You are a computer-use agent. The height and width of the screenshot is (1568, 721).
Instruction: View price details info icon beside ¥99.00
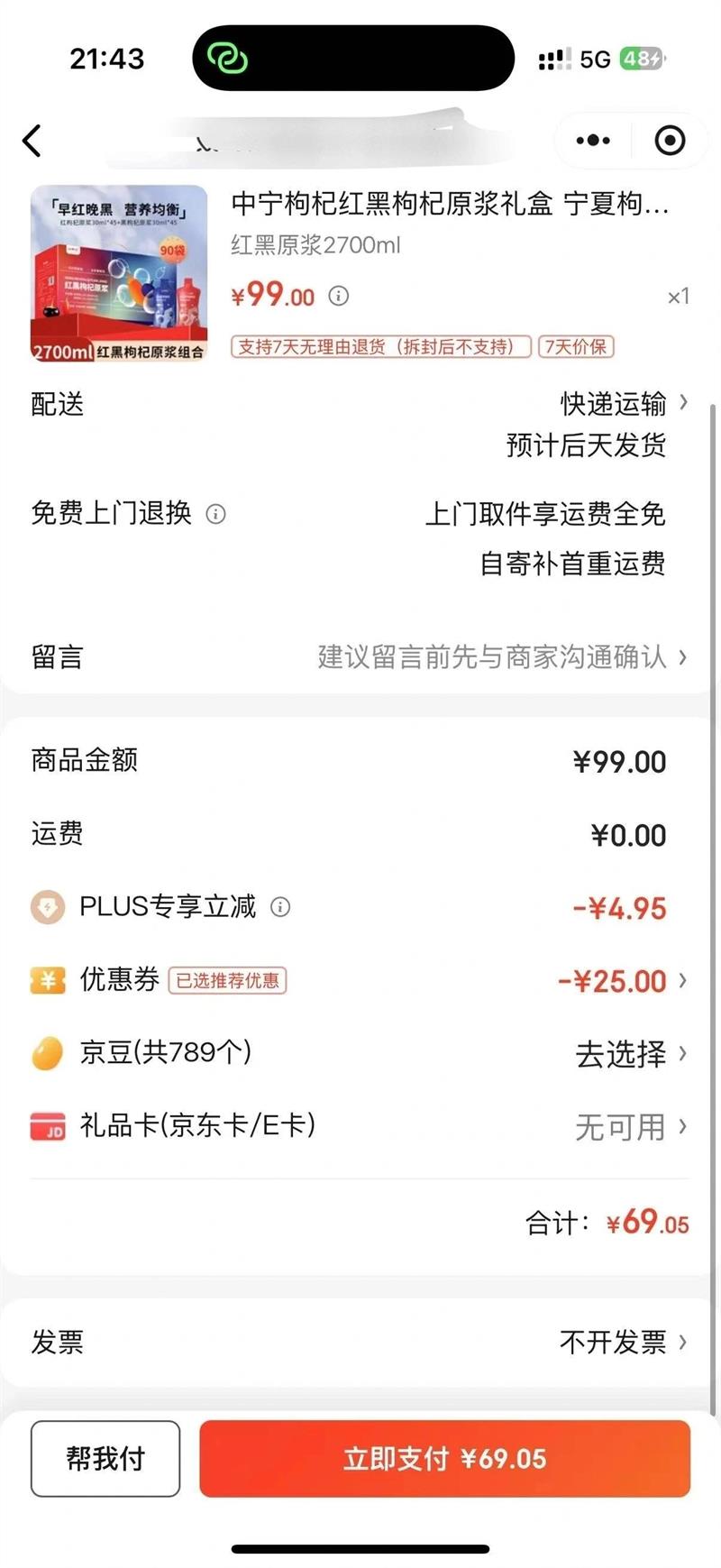(x=338, y=296)
